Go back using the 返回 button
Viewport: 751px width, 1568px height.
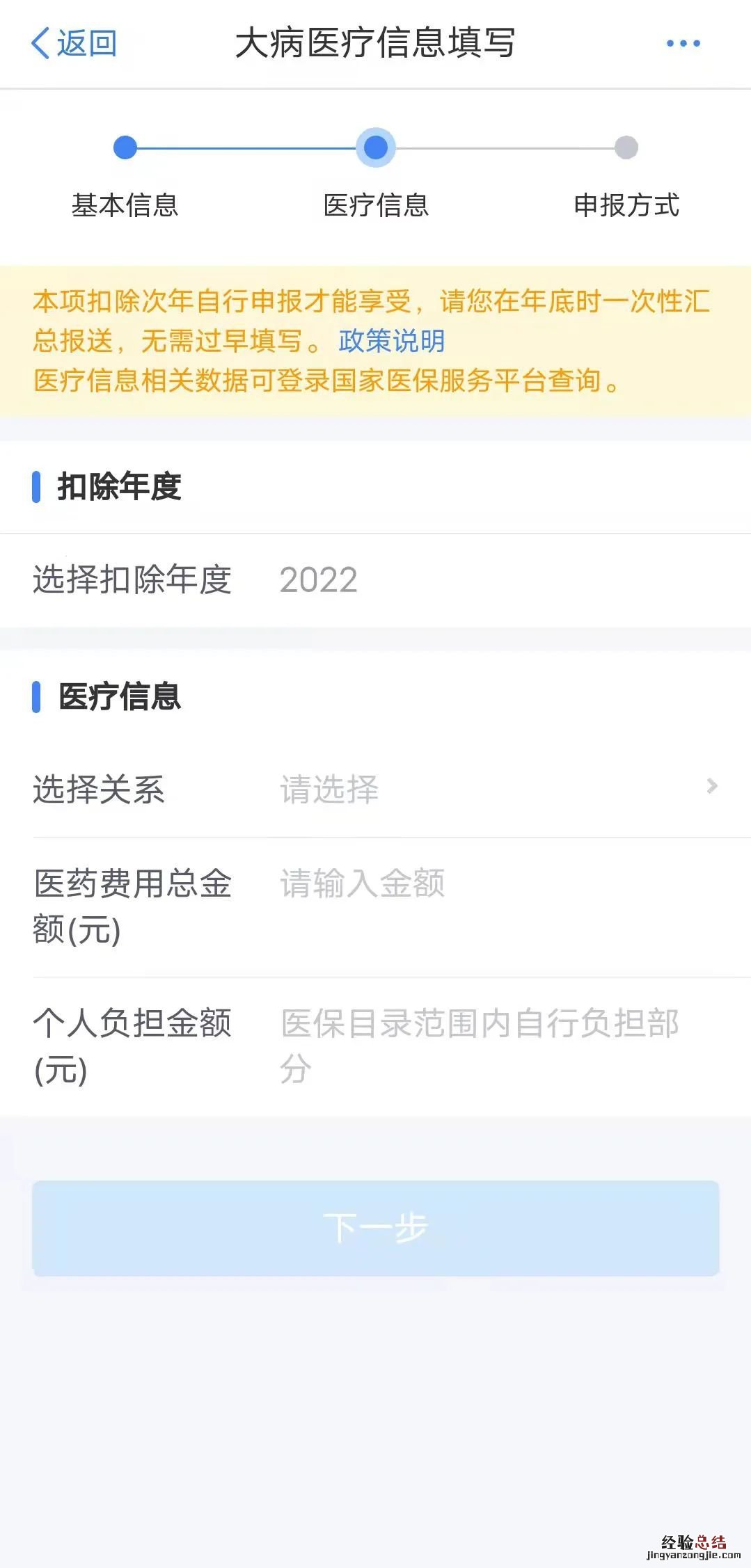coord(74,43)
